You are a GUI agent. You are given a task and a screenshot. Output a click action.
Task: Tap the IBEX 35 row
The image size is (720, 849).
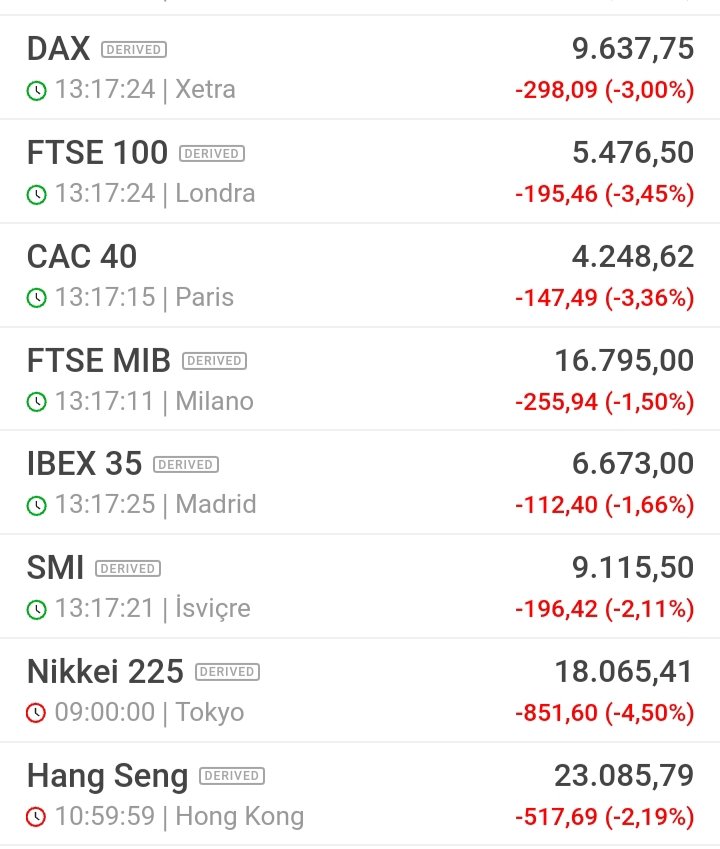[360, 483]
